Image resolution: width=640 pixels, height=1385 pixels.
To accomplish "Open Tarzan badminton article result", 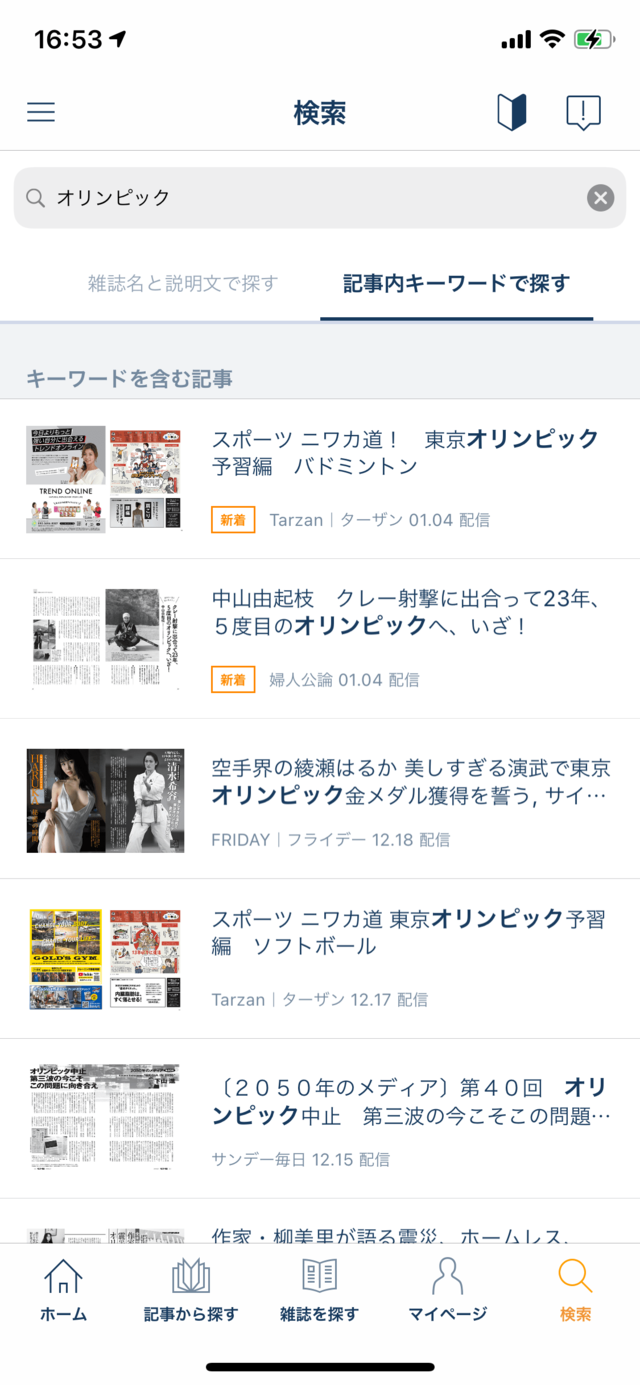I will [x=320, y=479].
